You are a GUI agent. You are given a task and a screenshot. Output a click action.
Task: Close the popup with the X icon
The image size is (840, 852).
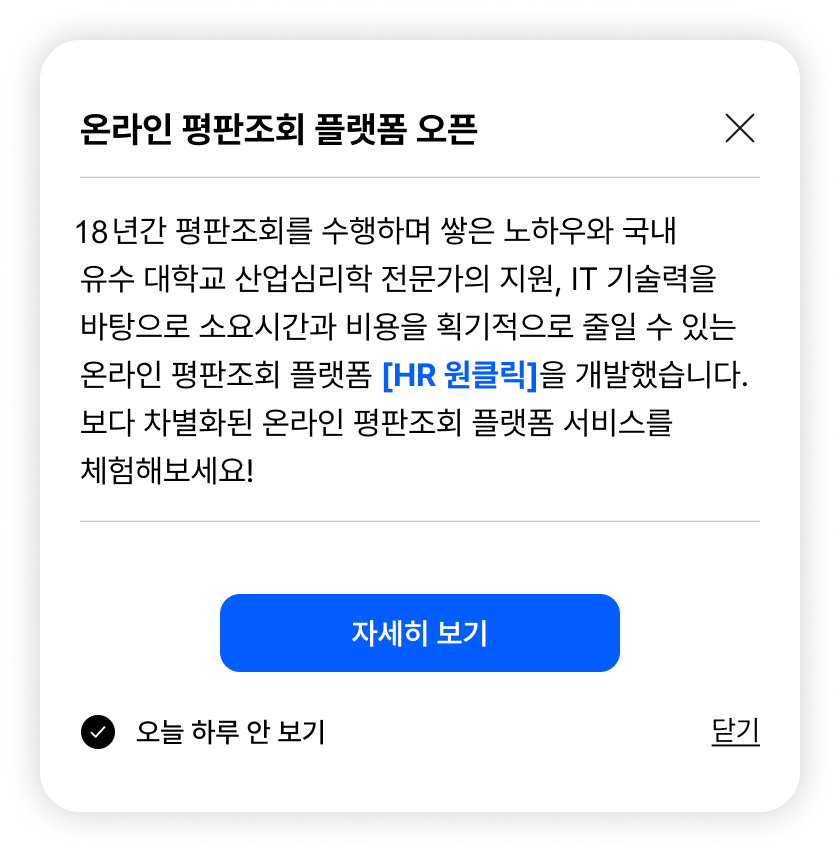point(739,128)
